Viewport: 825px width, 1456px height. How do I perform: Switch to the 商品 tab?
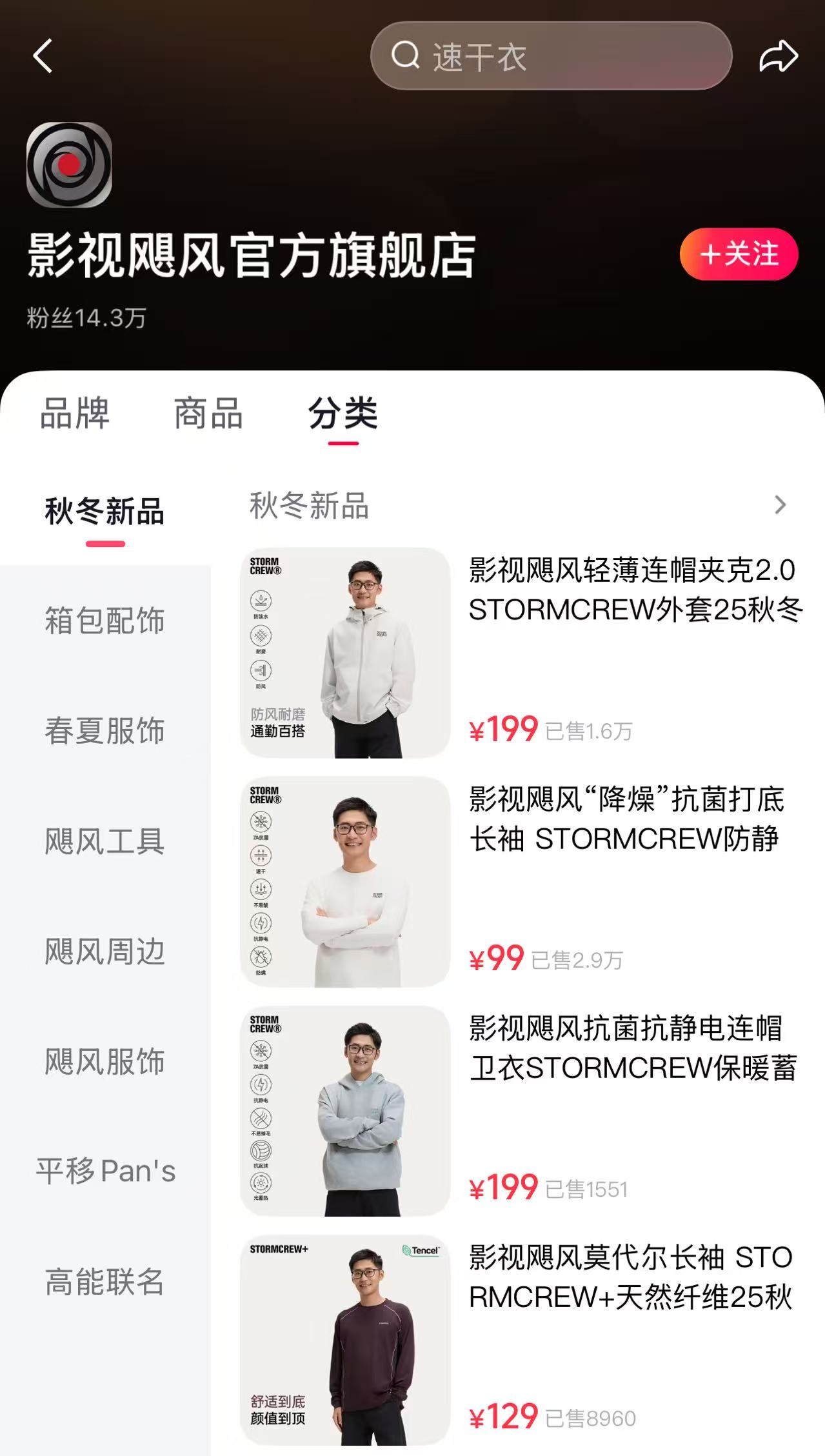coord(208,414)
